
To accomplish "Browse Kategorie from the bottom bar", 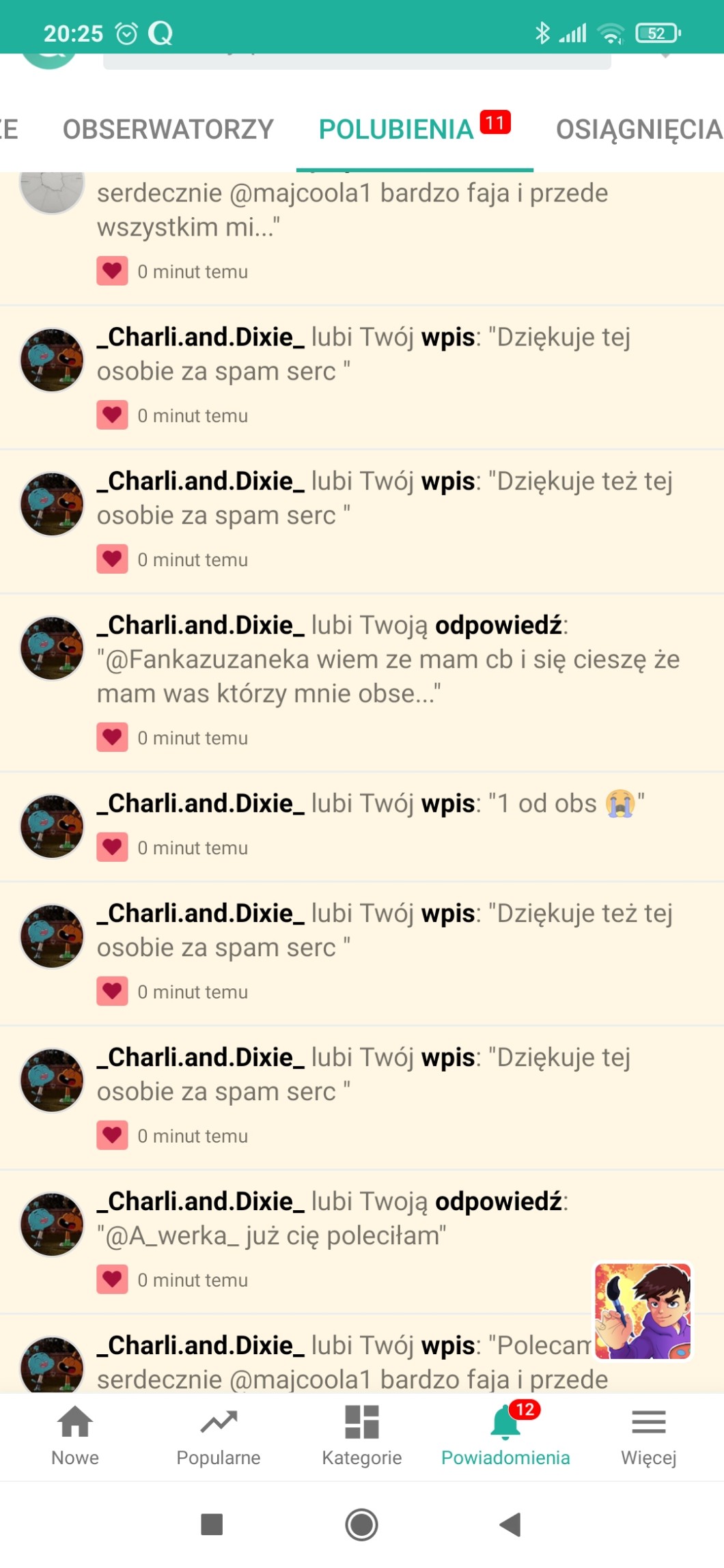I will pos(362,1436).
